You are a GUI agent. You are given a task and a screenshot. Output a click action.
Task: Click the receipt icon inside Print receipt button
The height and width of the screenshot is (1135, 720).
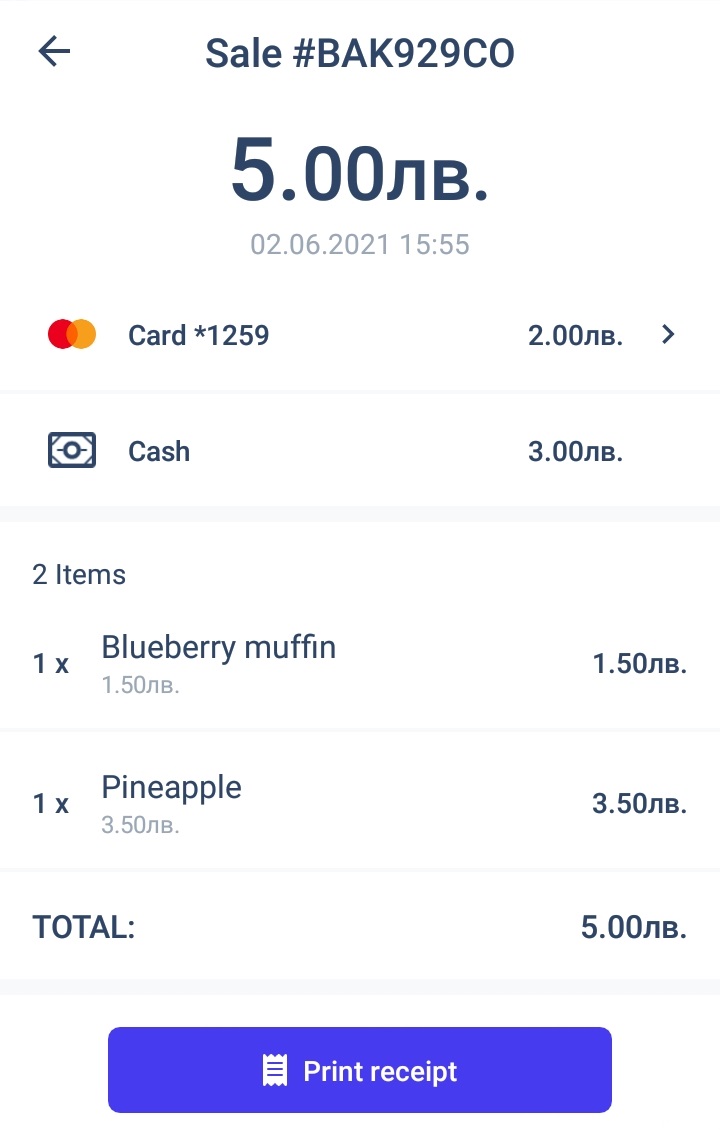[x=274, y=1070]
